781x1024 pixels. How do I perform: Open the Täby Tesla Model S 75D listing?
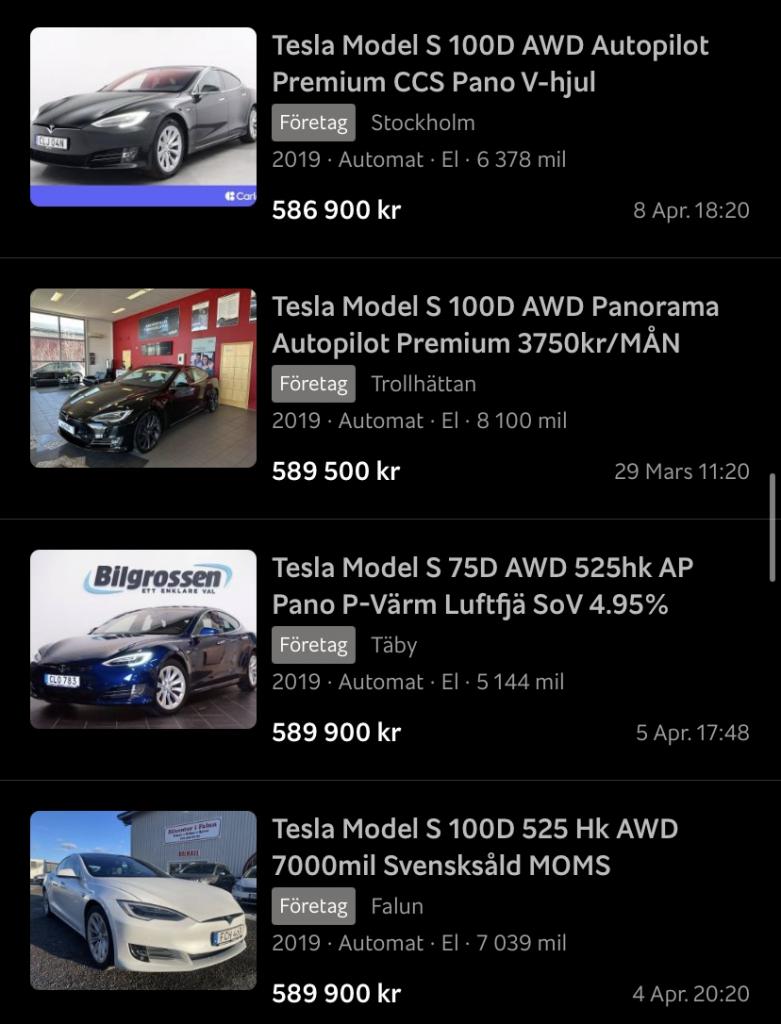(483, 586)
